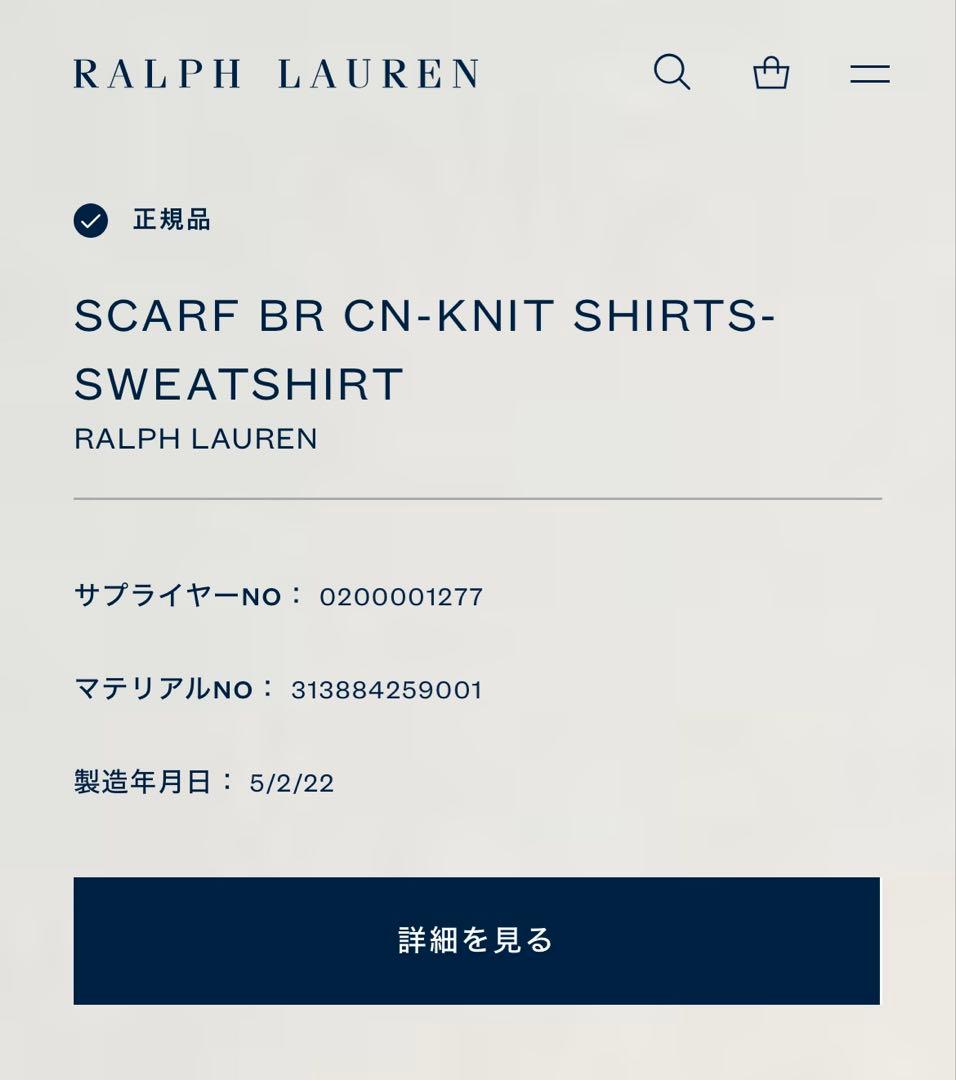Go to Ralph Lauren home via logo
Image resolution: width=956 pixels, height=1080 pixels.
[276, 74]
